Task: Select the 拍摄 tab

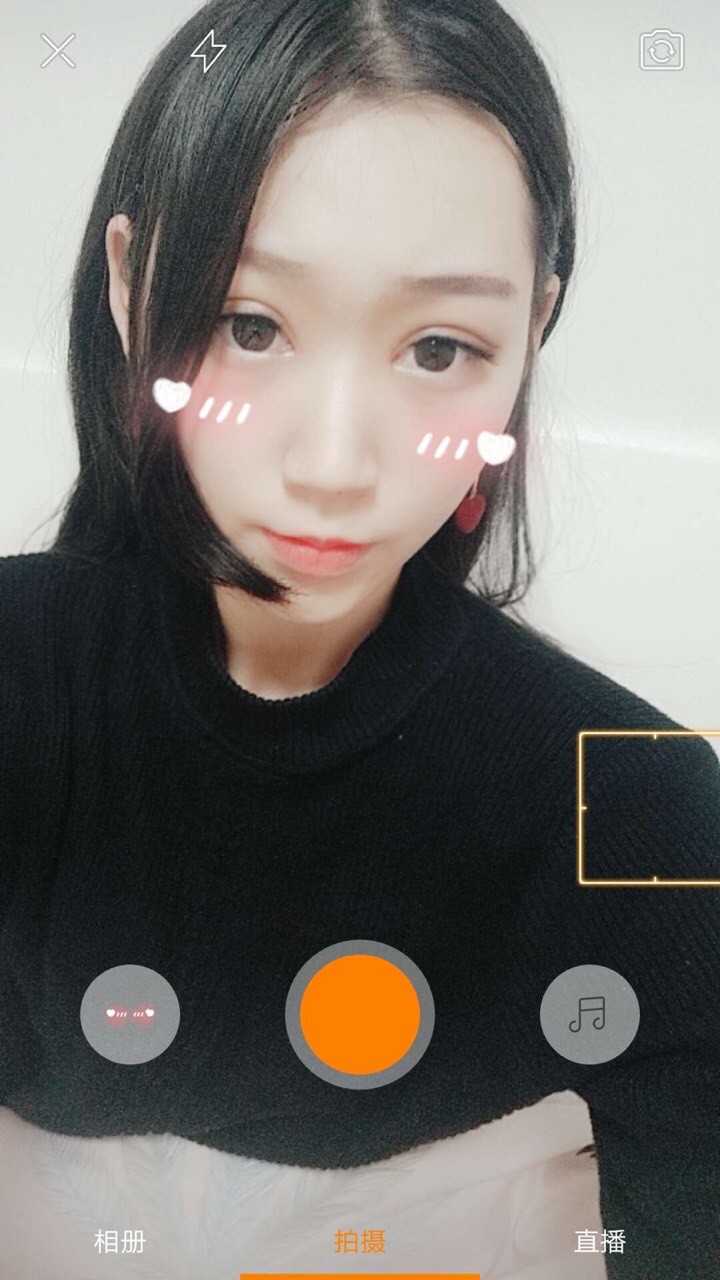Action: pos(360,1242)
